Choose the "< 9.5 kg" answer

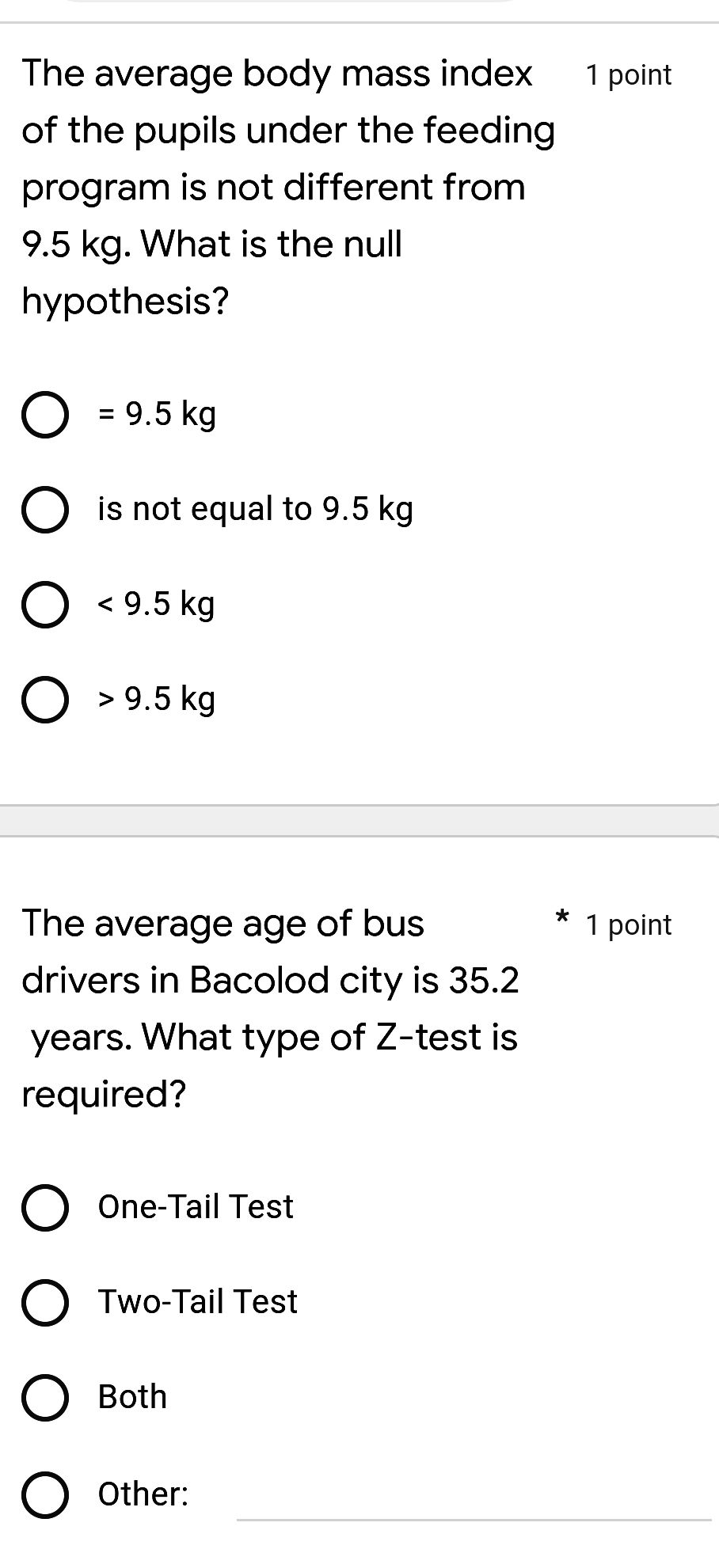point(44,604)
